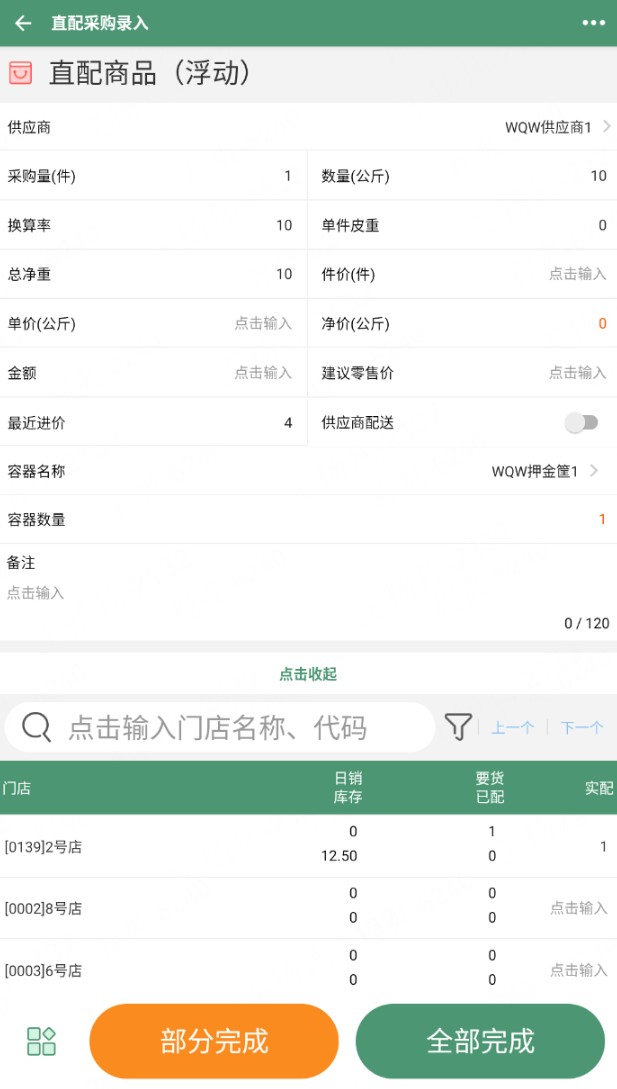This screenshot has height=1089, width=617.
Task: Tap the 备注 notes field
Action: pos(308,592)
